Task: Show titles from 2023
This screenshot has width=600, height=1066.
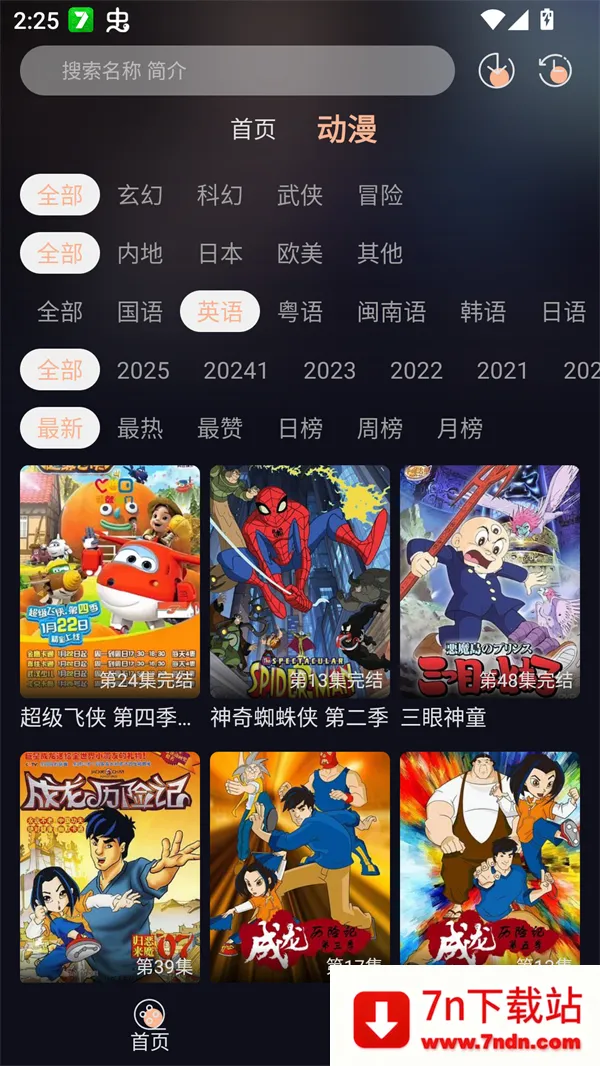Action: 329,370
